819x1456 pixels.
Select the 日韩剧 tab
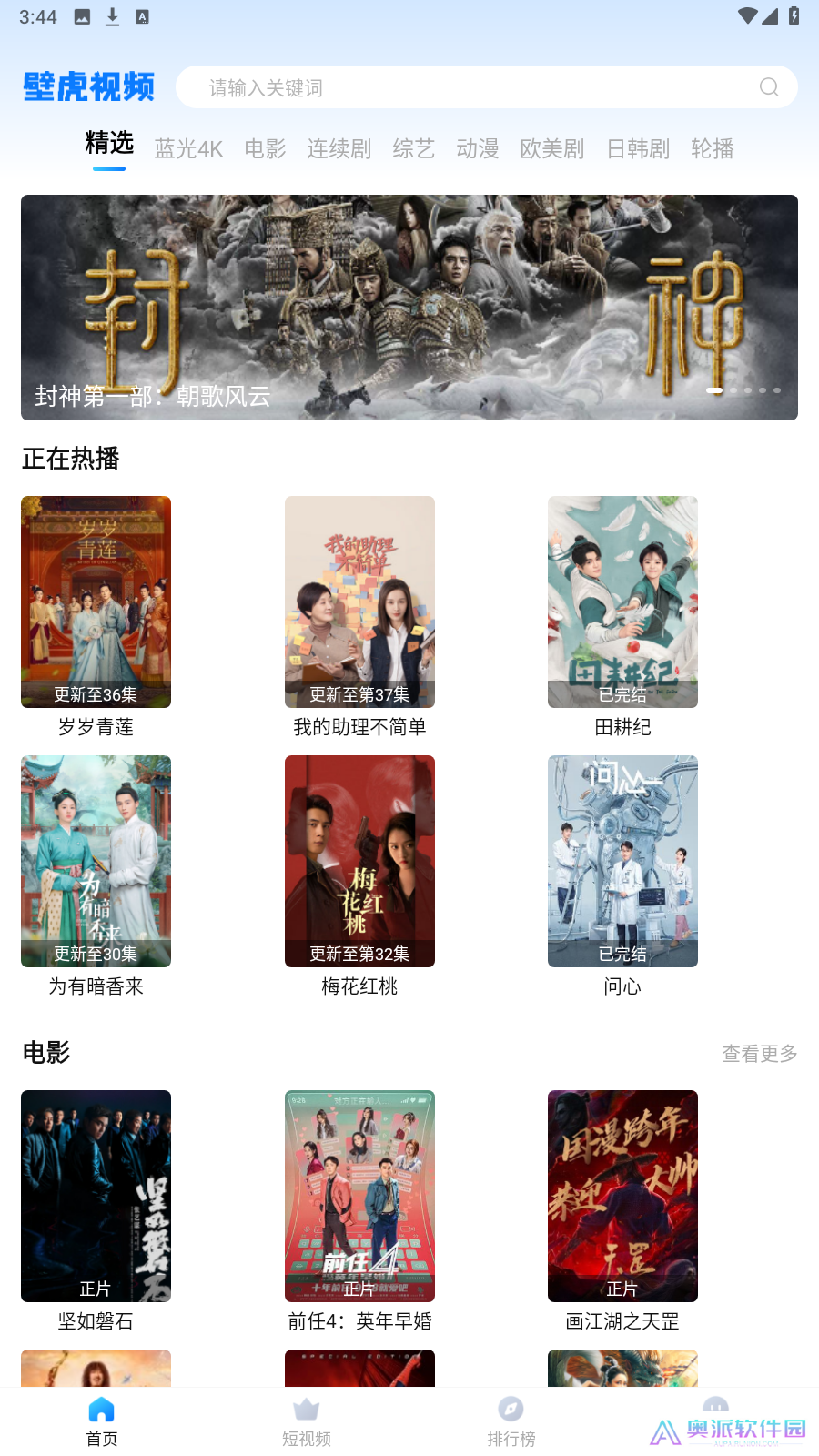pyautogui.click(x=635, y=148)
